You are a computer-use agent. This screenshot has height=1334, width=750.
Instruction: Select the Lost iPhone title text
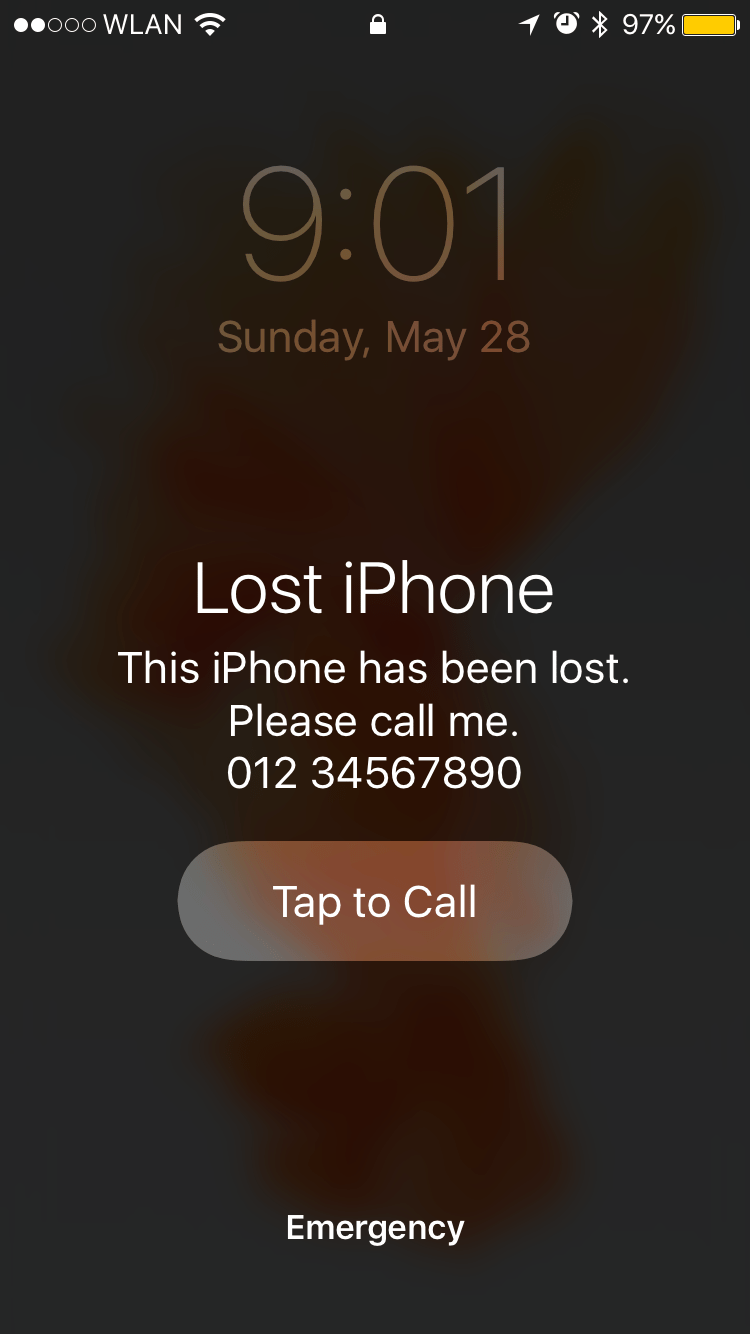tap(375, 590)
